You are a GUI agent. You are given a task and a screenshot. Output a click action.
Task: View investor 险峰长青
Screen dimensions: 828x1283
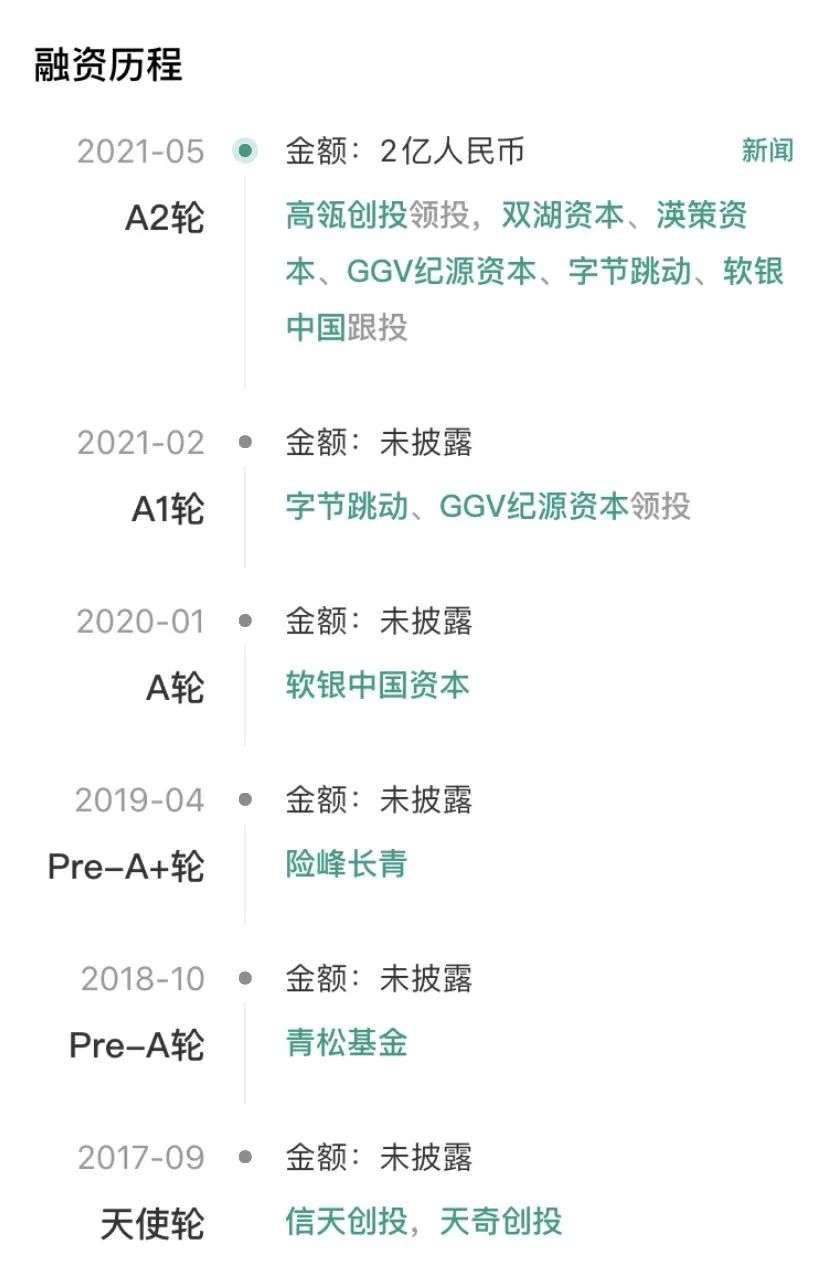(x=346, y=864)
